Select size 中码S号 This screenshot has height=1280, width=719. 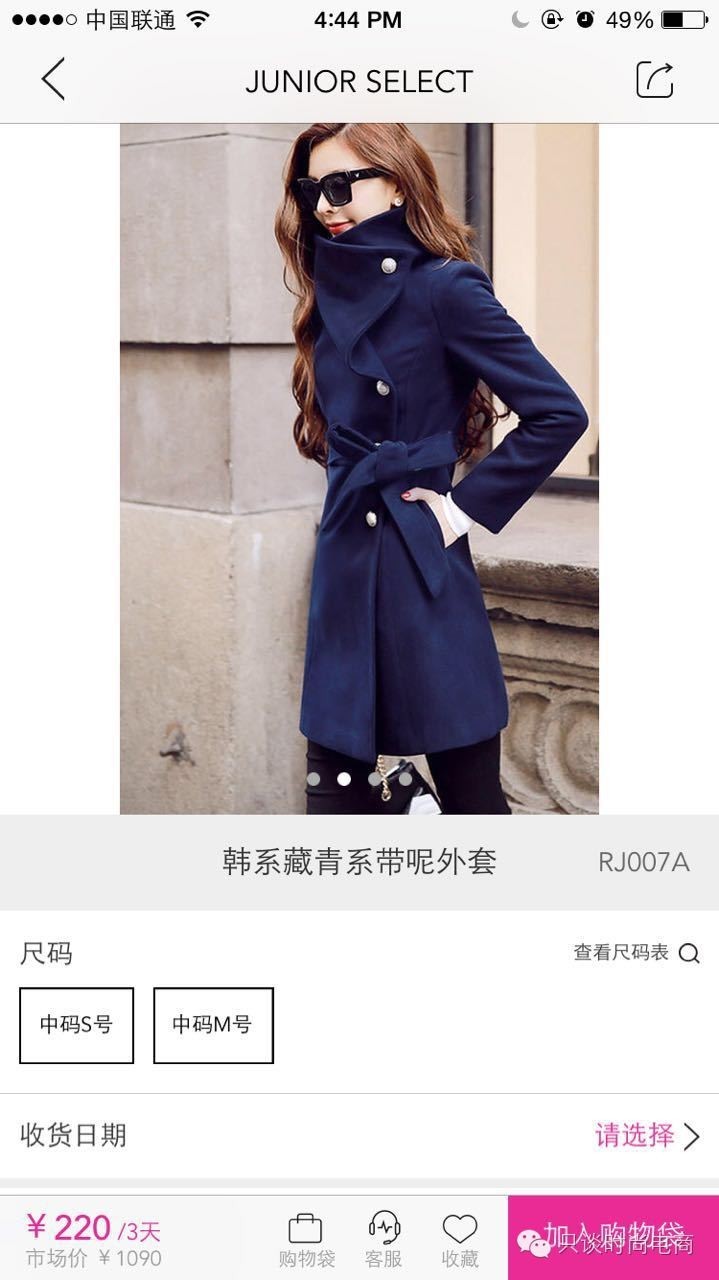pos(76,1025)
